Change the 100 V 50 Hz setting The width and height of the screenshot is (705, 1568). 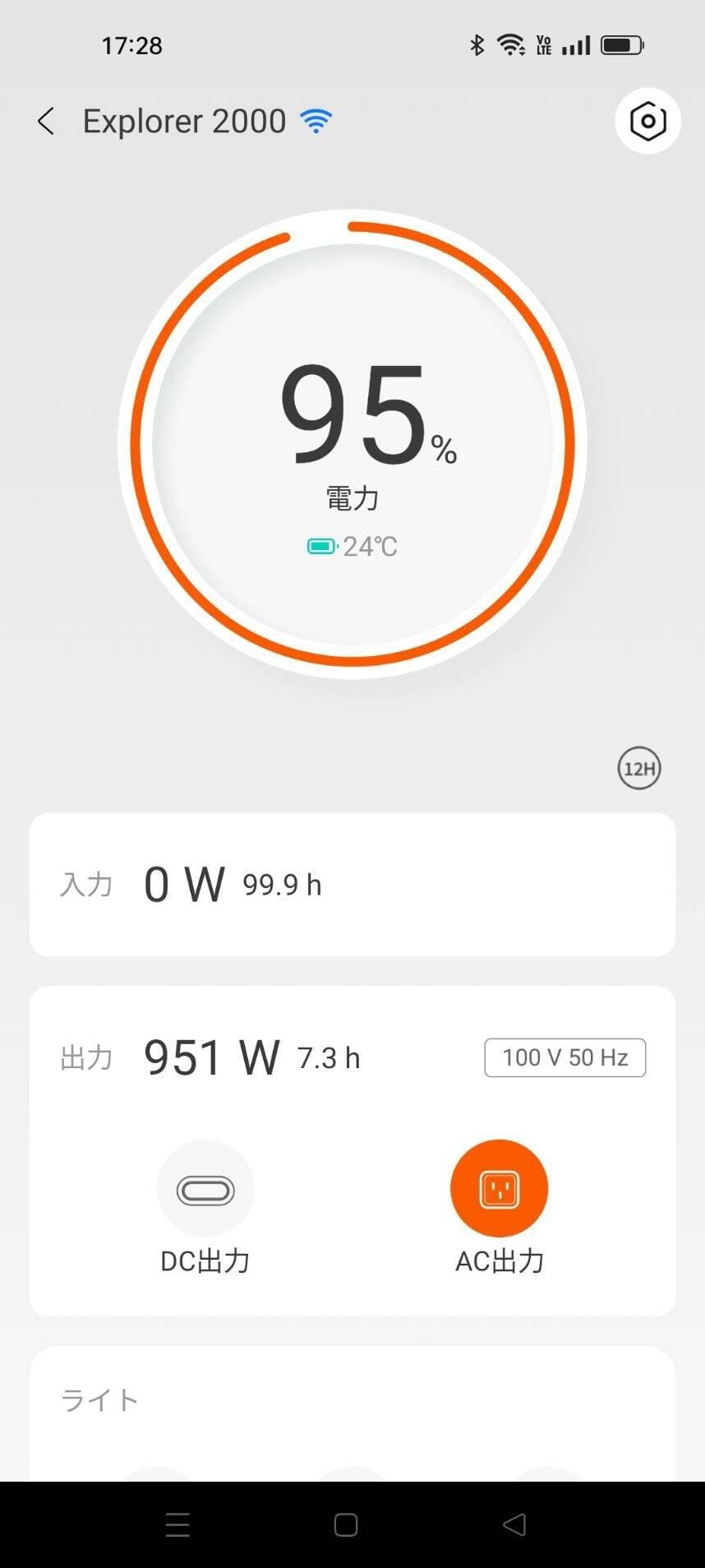click(x=564, y=1057)
